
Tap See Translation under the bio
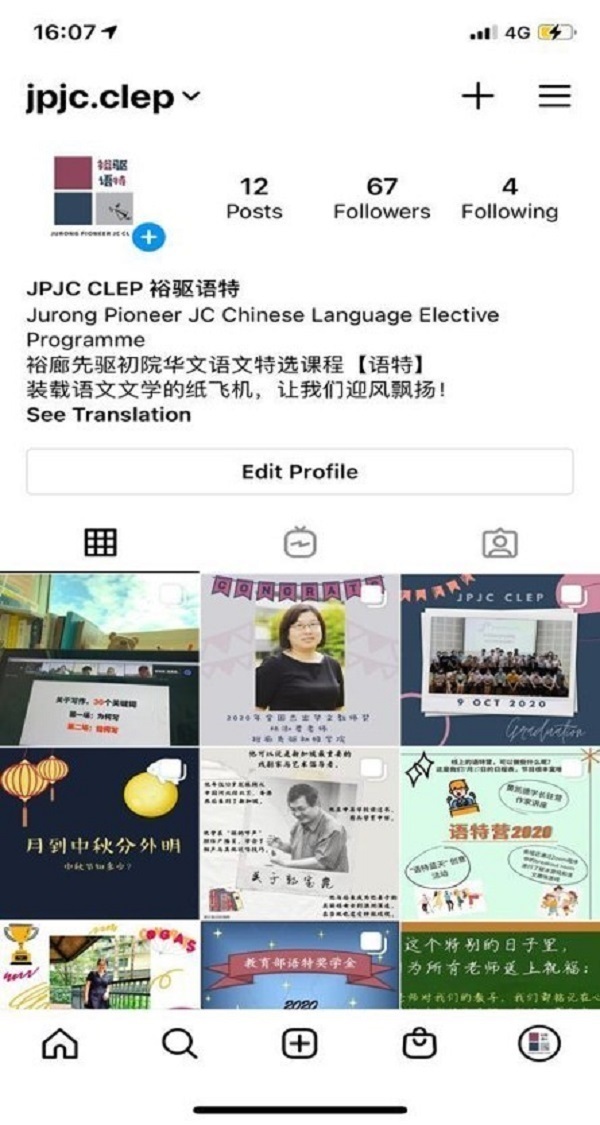point(108,415)
